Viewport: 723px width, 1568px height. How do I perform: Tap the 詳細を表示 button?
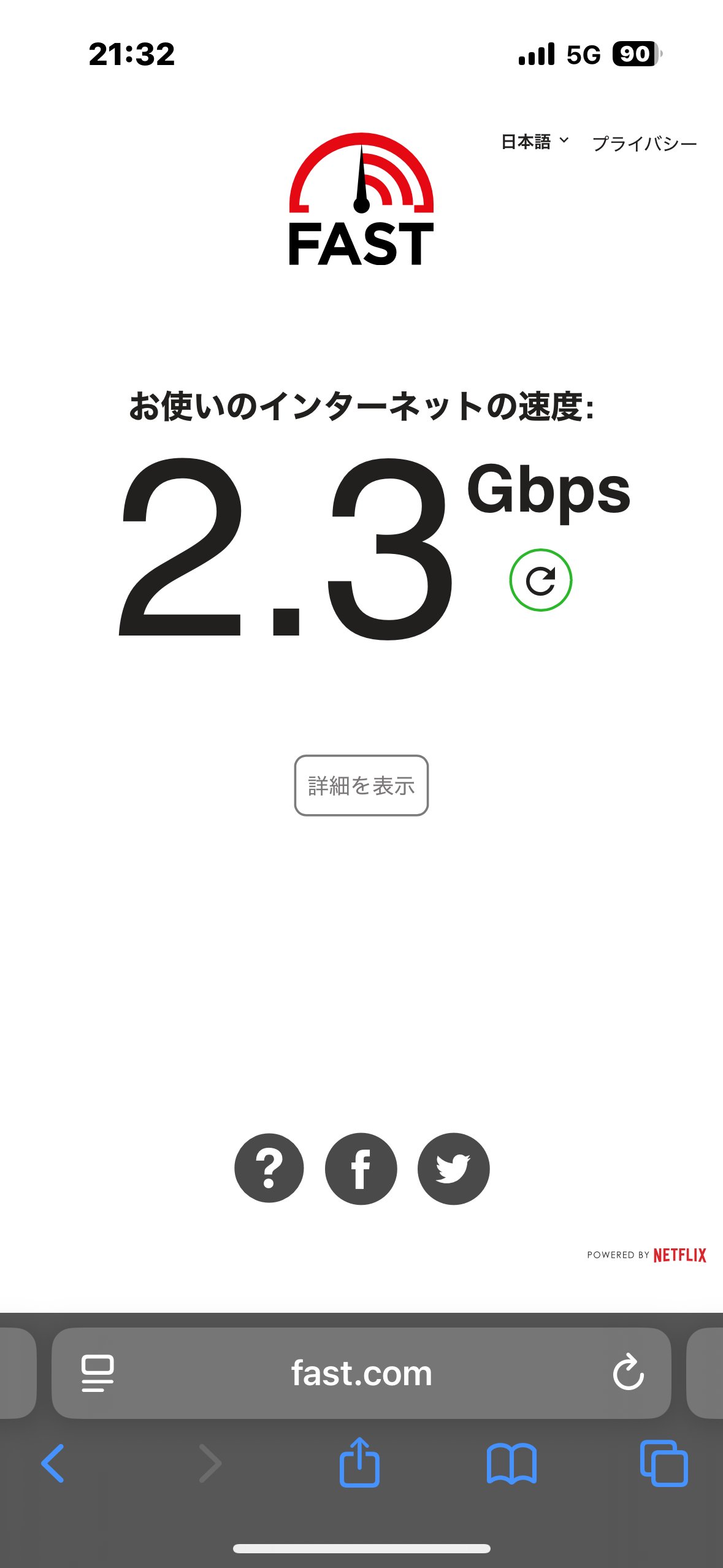(361, 785)
